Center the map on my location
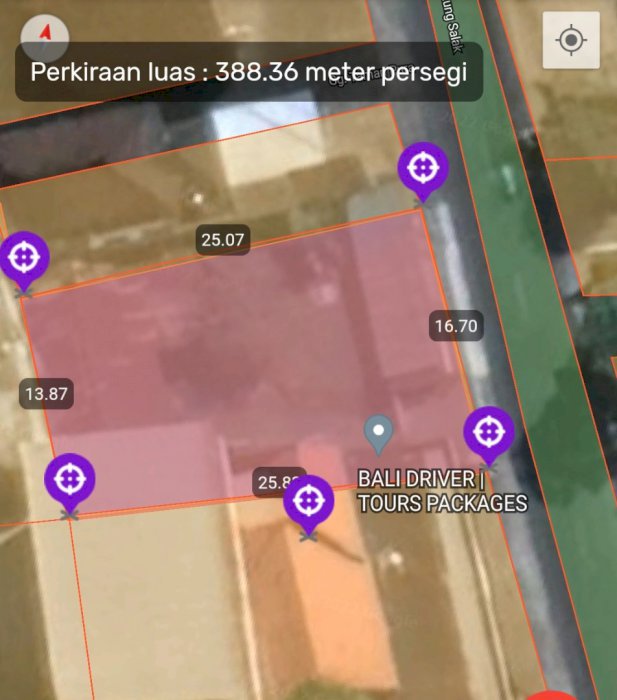 pyautogui.click(x=571, y=41)
